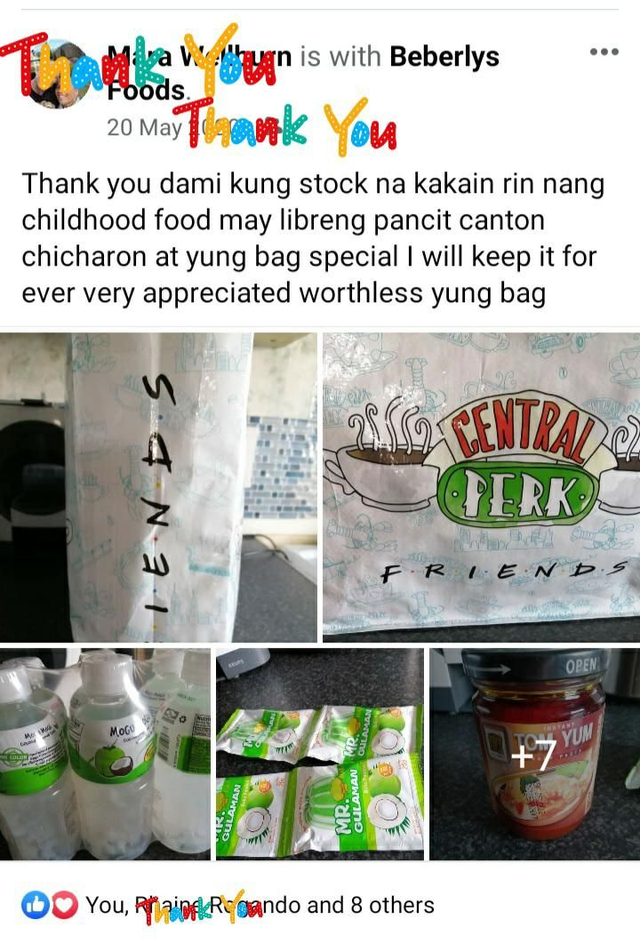Open the tagged Beberlys Foods page
This screenshot has height=943, width=640.
click(x=444, y=57)
